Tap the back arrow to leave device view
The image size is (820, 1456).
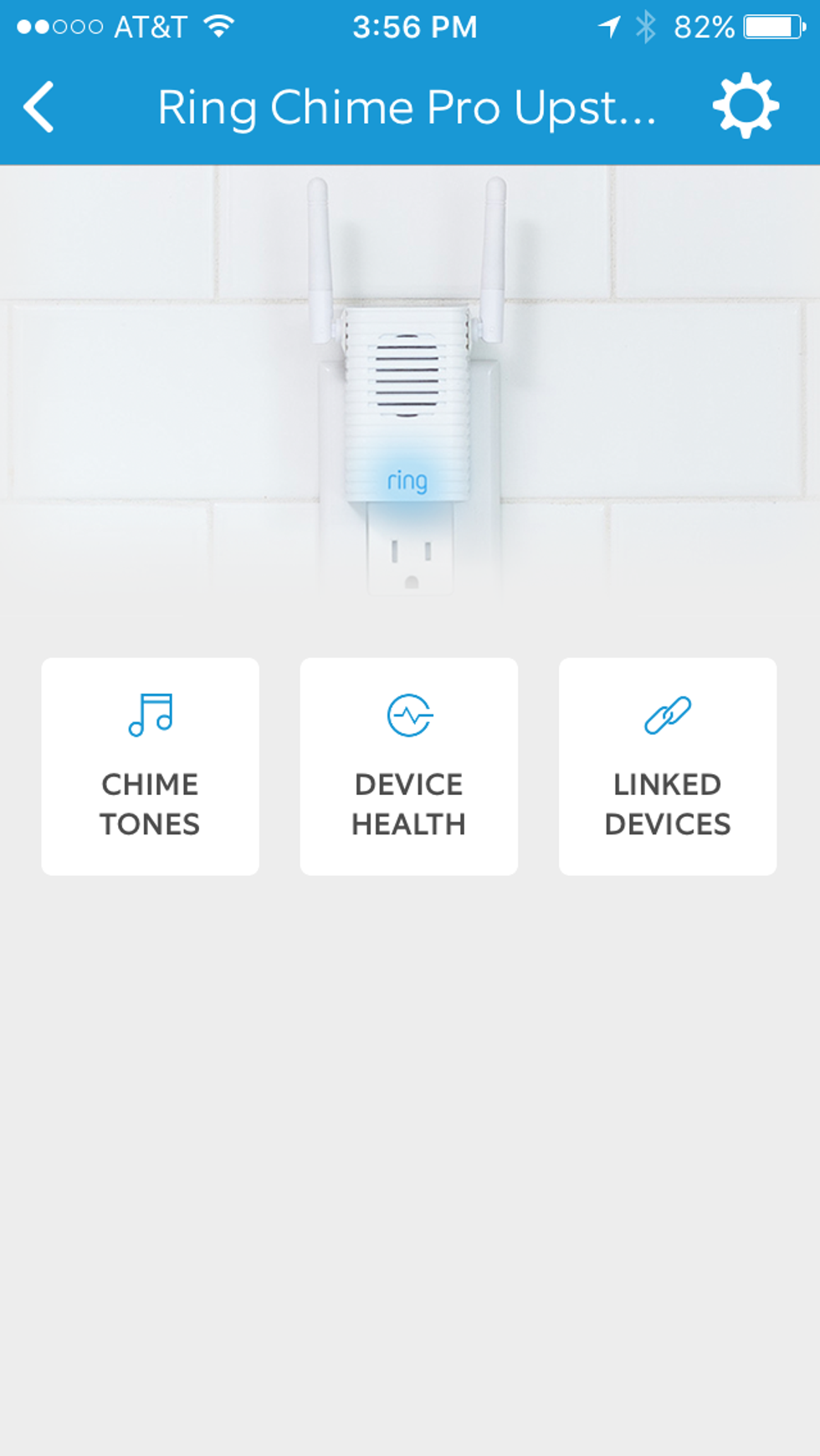pos(39,106)
